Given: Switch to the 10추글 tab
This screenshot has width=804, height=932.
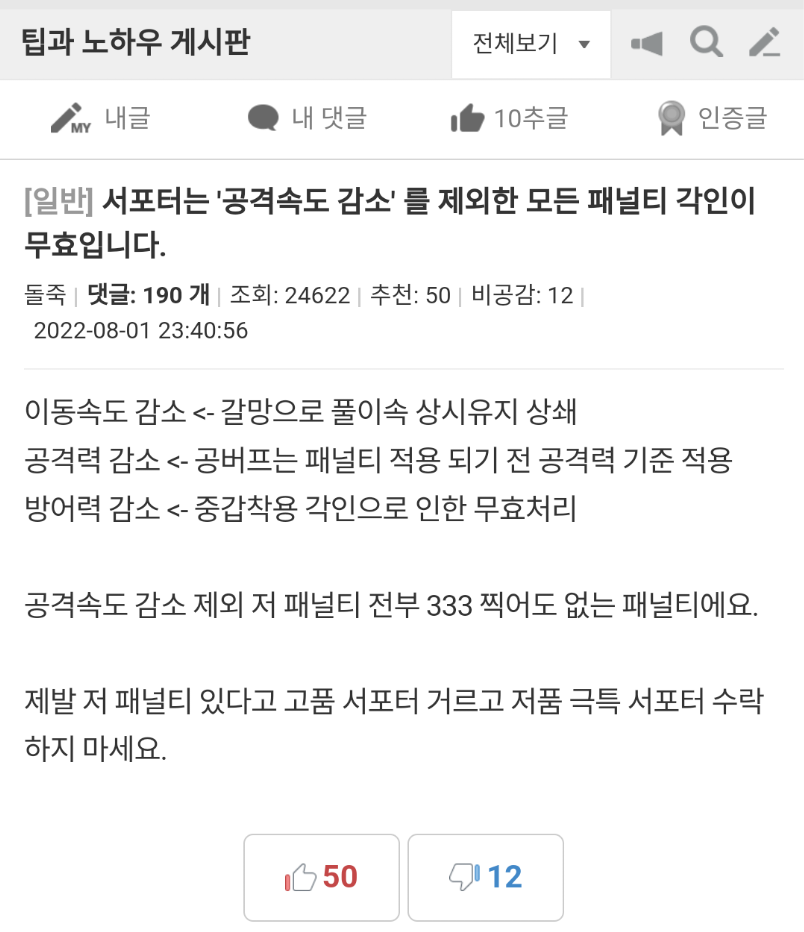Looking at the screenshot, I should 509,119.
